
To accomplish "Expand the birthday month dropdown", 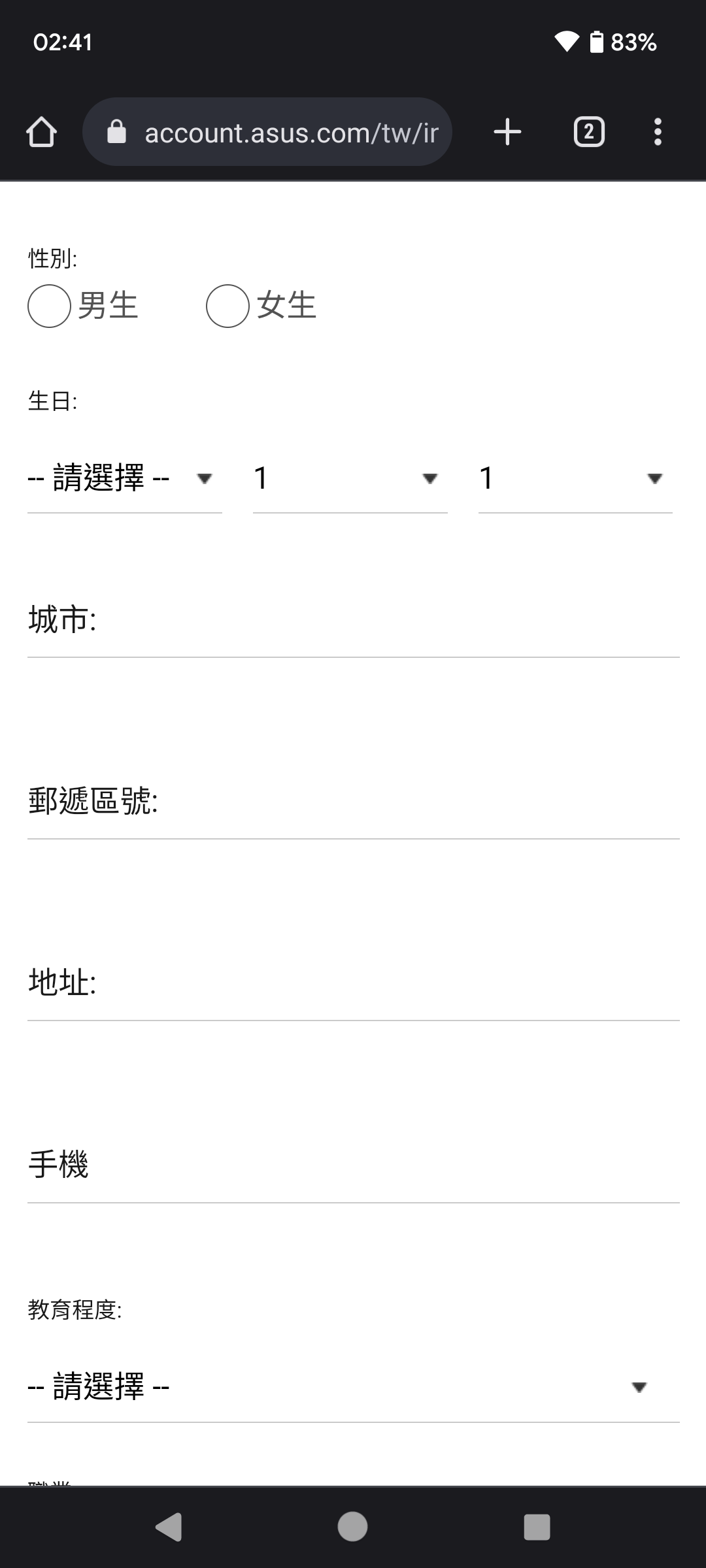I will (x=350, y=478).
